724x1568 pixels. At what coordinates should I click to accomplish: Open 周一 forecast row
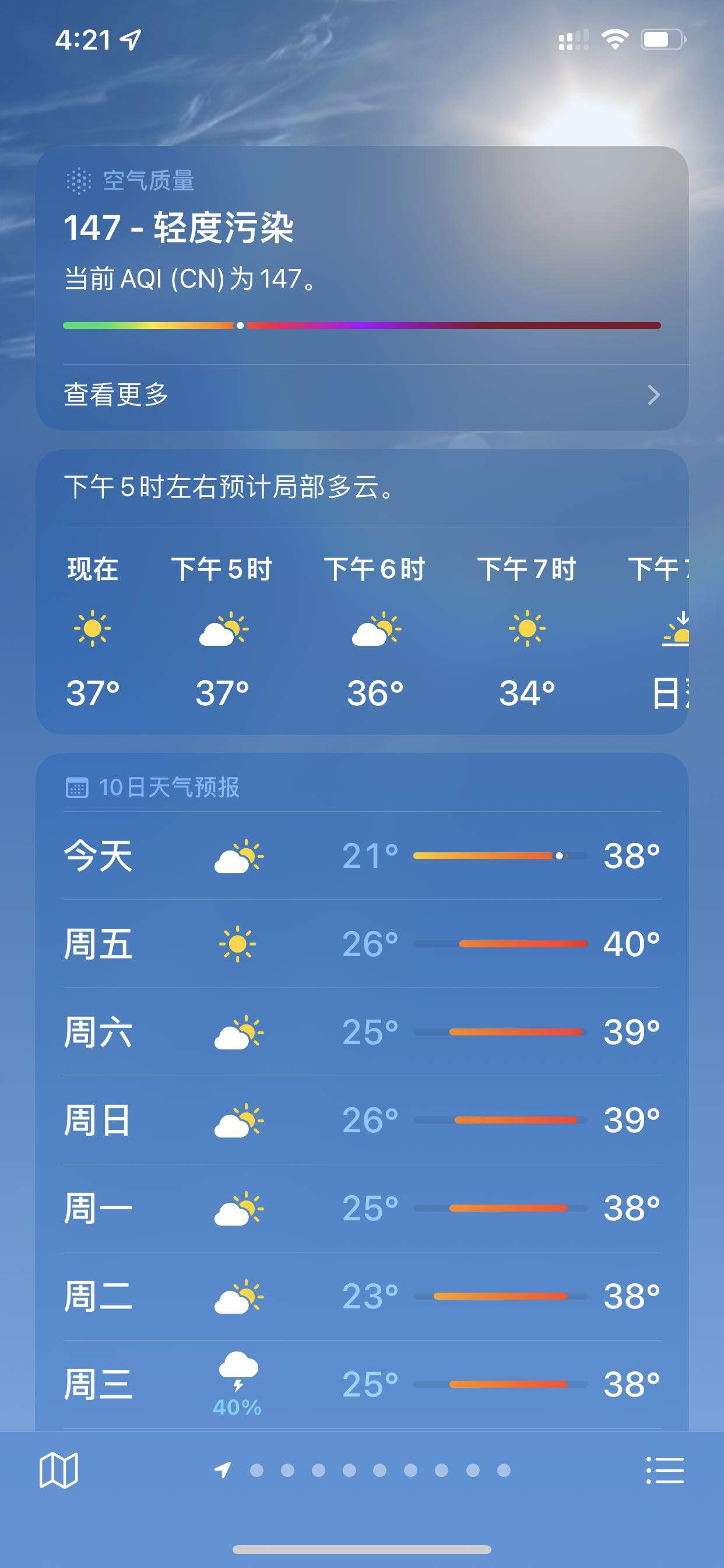pyautogui.click(x=361, y=1208)
